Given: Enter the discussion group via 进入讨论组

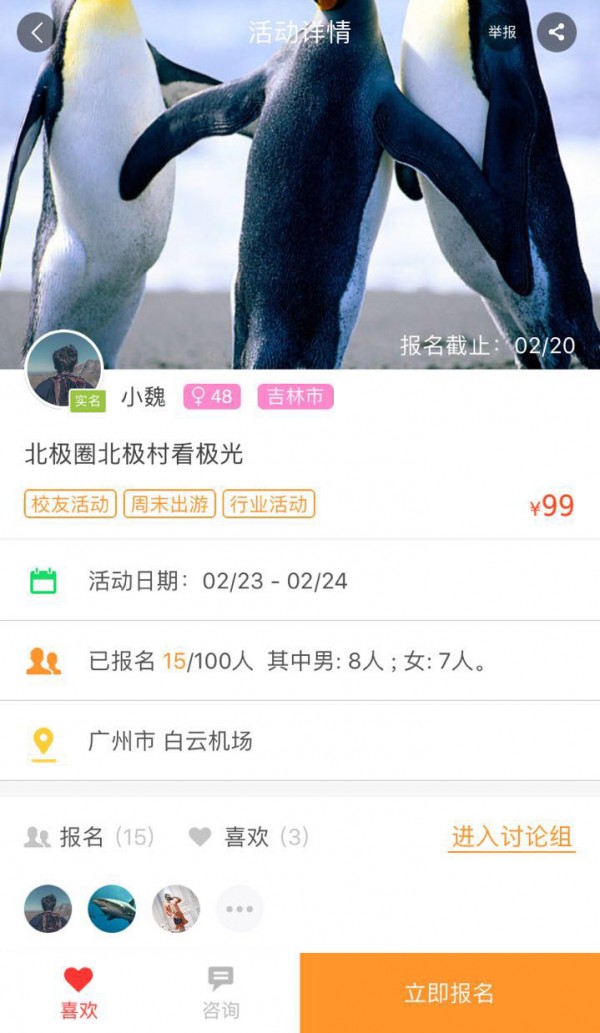Looking at the screenshot, I should pyautogui.click(x=512, y=837).
